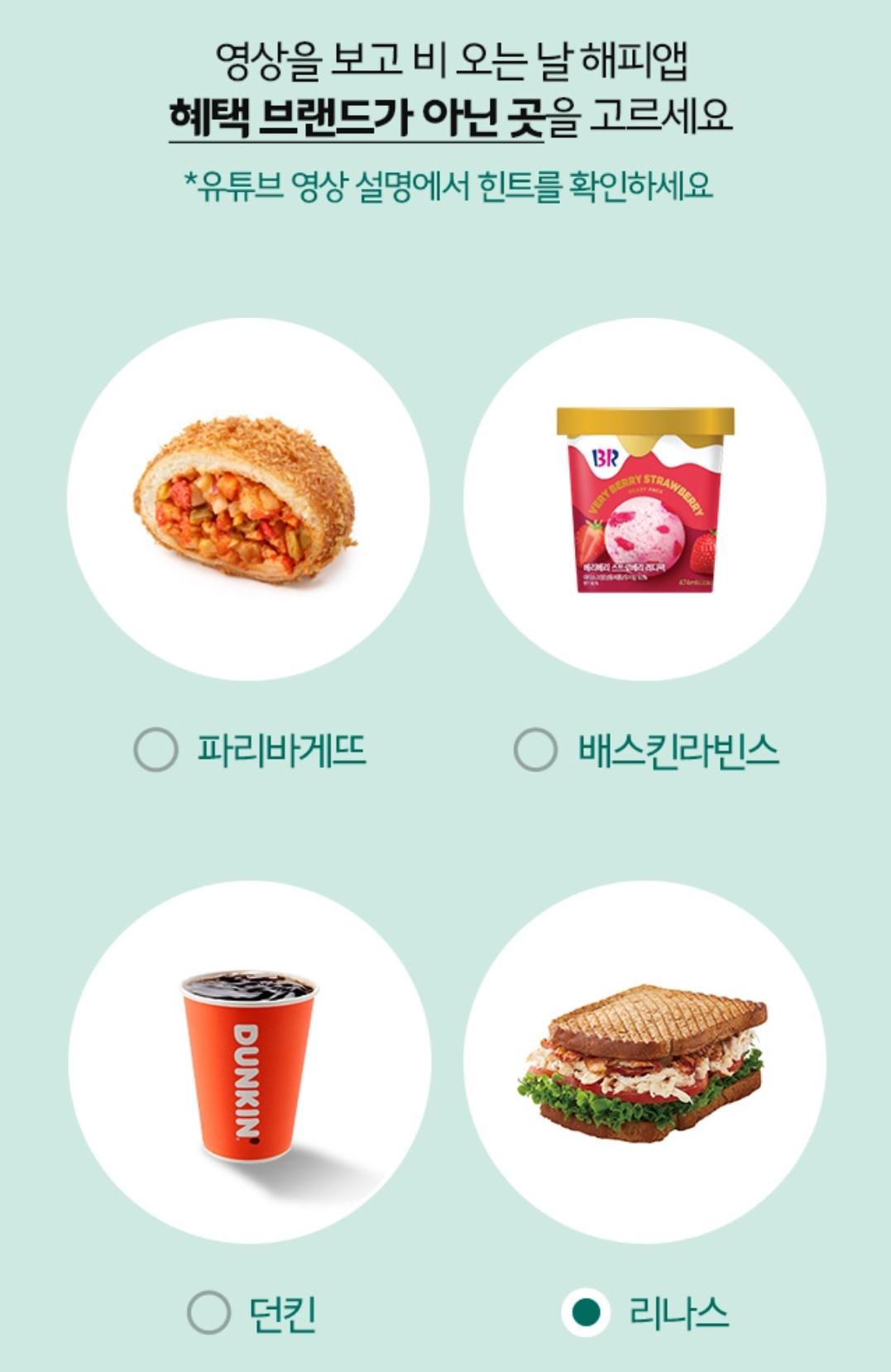The height and width of the screenshot is (1372, 891).
Task: Choose the 배스킨라빈스 radio option
Action: 535,750
